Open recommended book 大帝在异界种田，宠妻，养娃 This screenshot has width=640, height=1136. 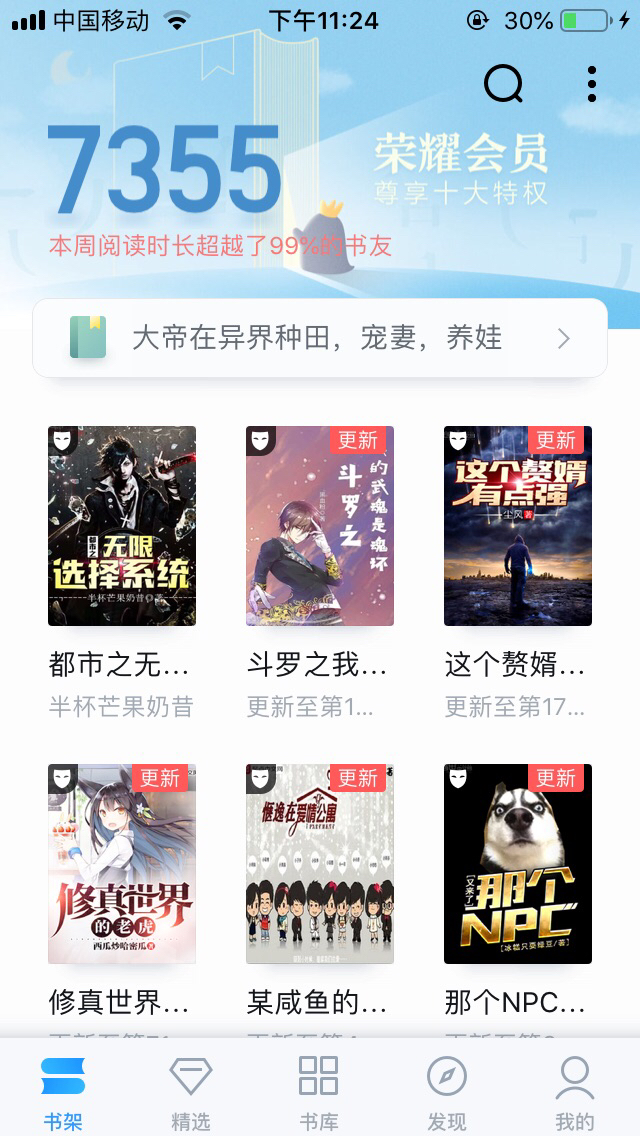pos(320,338)
